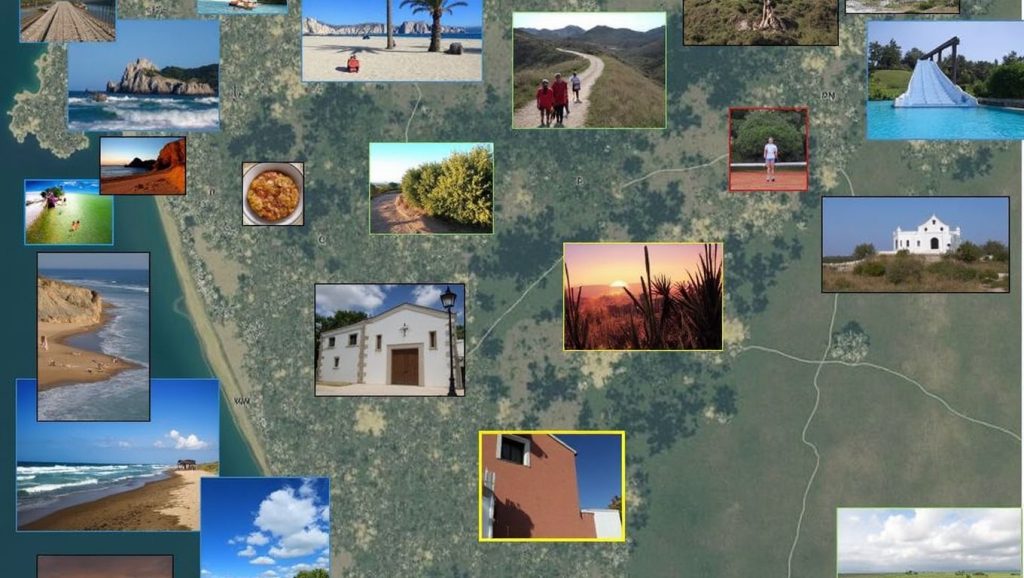Open the white chapel with street lamp photo
The width and height of the screenshot is (1024, 578).
389,340
